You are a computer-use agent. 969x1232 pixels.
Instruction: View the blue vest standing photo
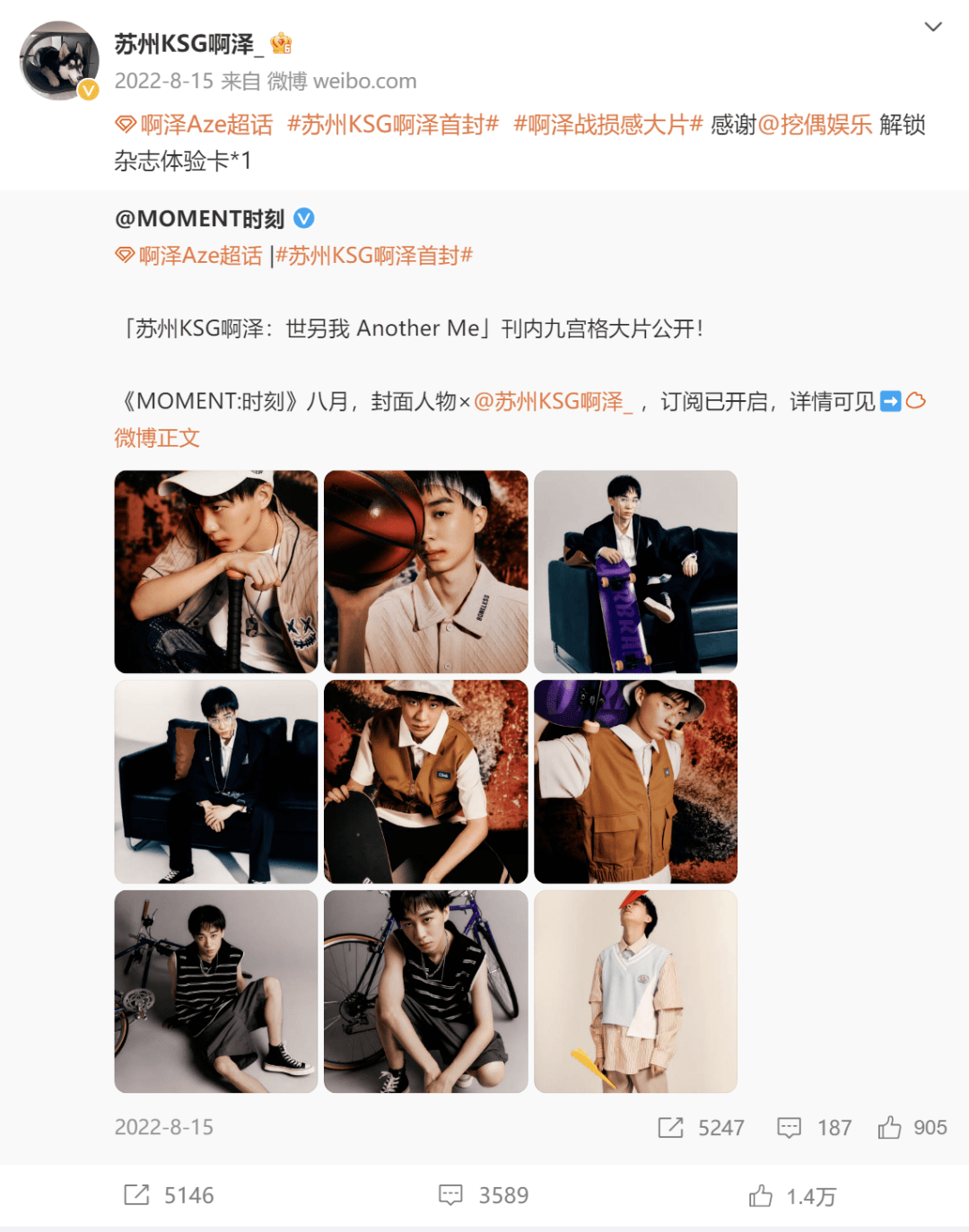click(635, 992)
